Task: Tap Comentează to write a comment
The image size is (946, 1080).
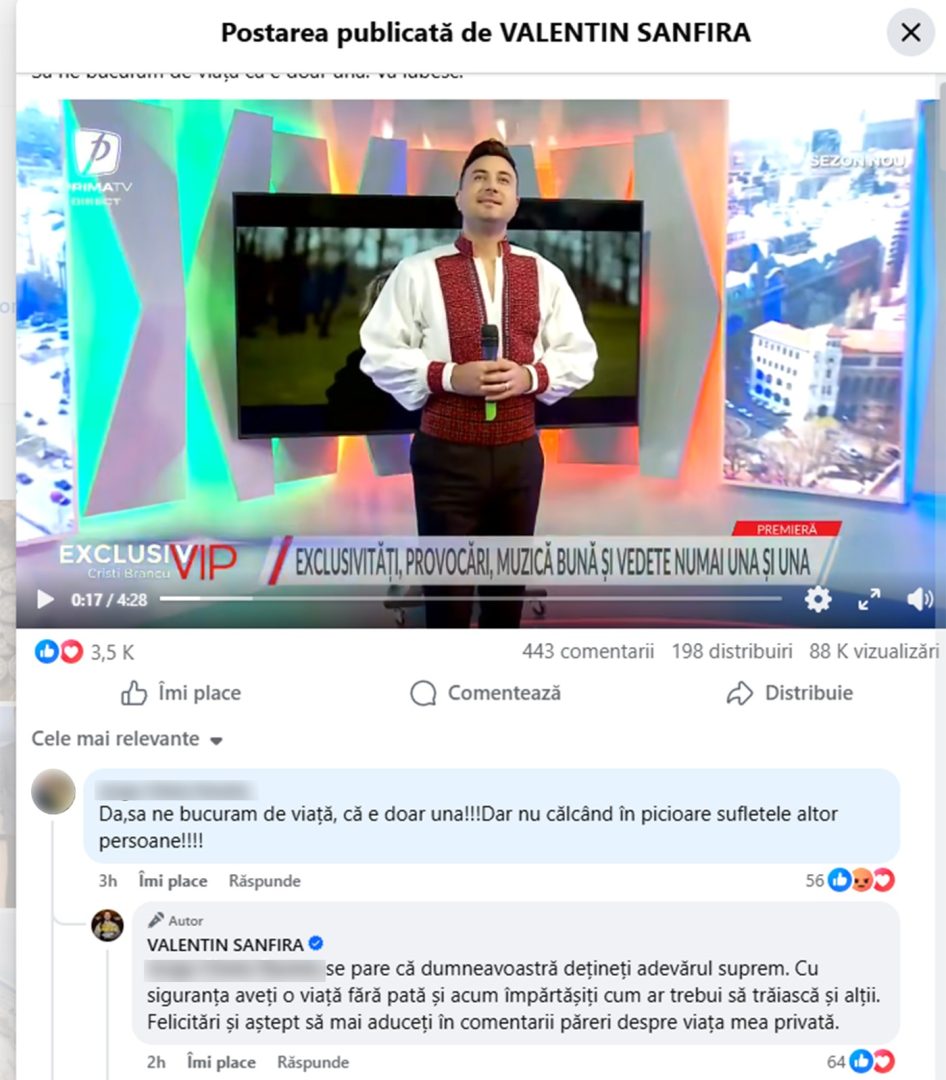Action: click(x=486, y=693)
